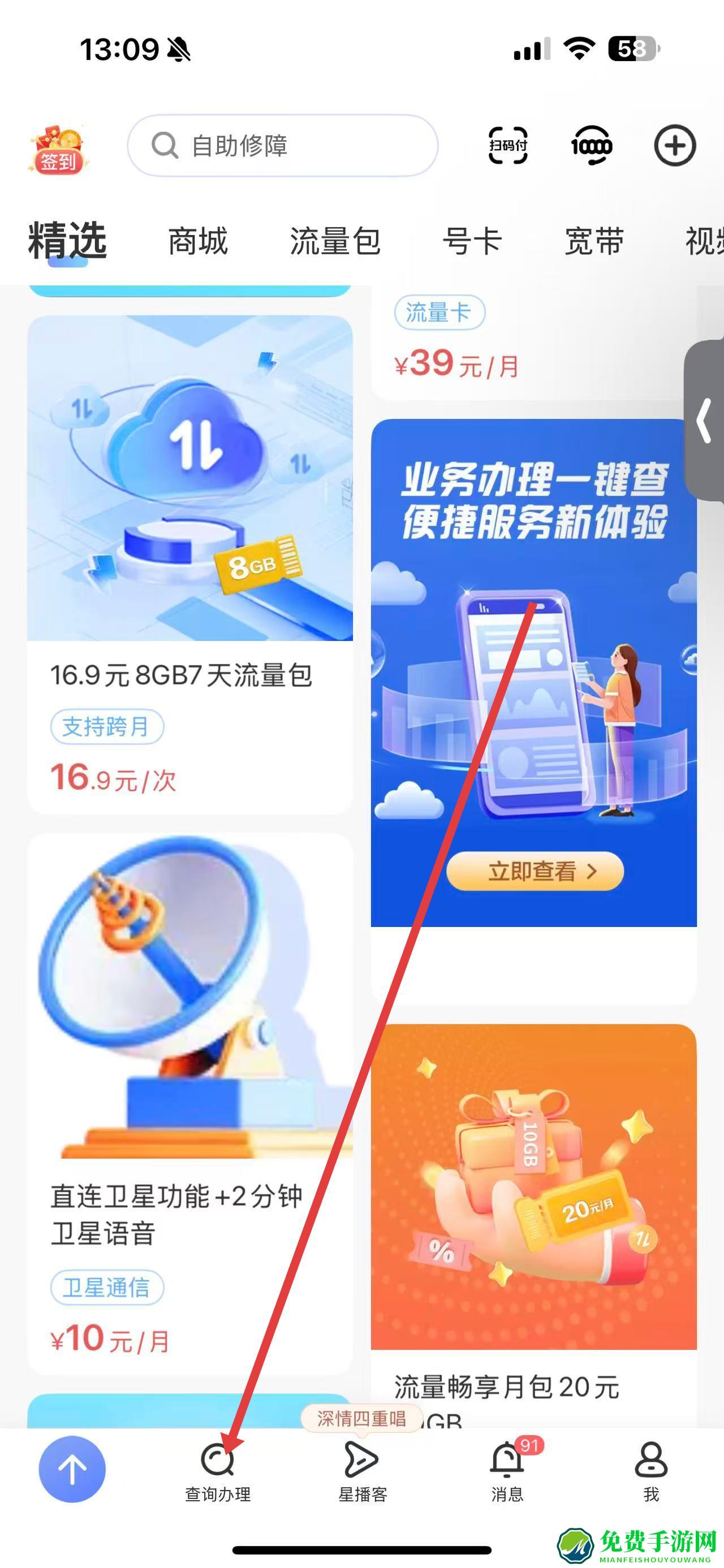
Task: Switch to the 流量包 tab
Action: click(x=335, y=241)
